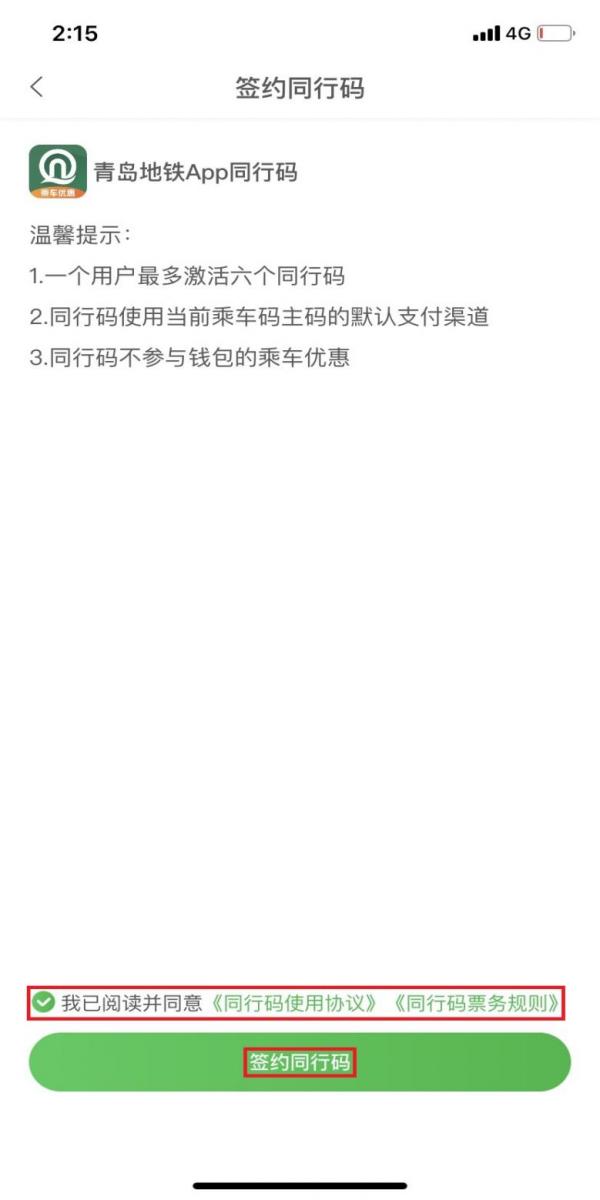This screenshot has width=600, height=1200.
Task: Uncheck the agreement checkbox
Action: 43,1002
